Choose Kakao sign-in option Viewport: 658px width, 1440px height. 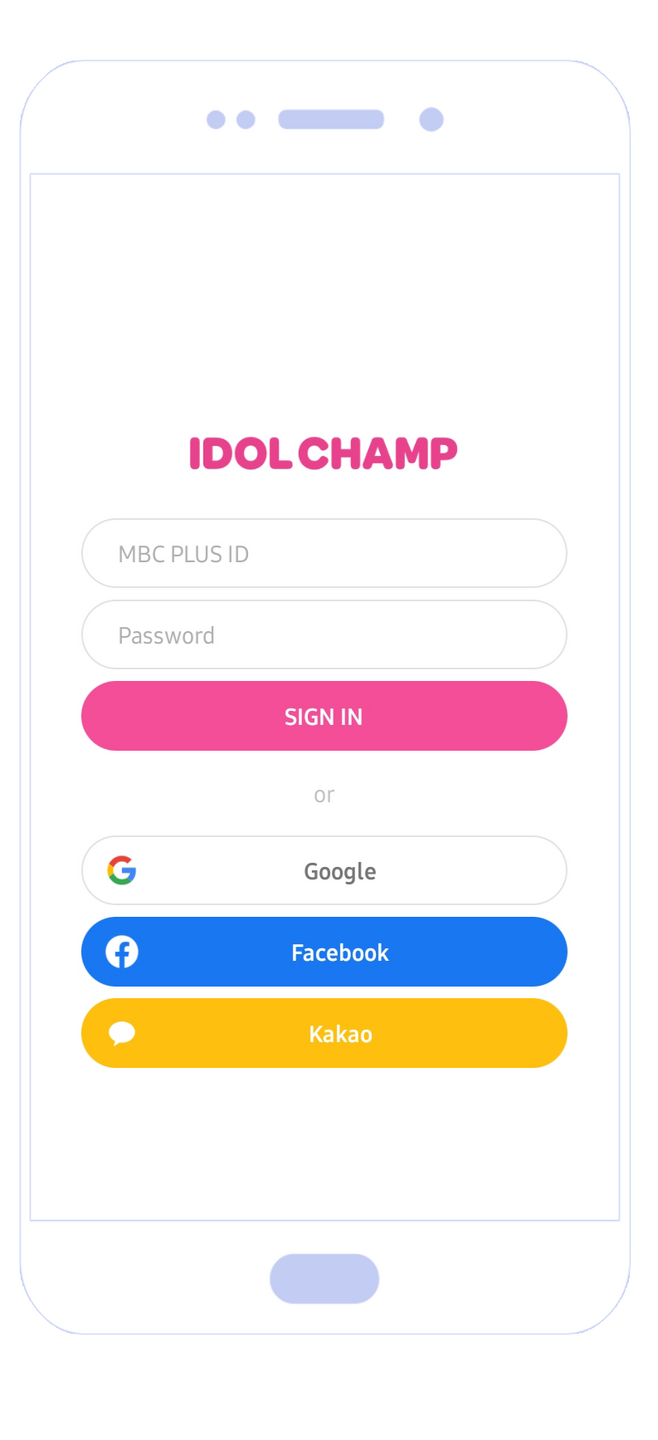[324, 1033]
